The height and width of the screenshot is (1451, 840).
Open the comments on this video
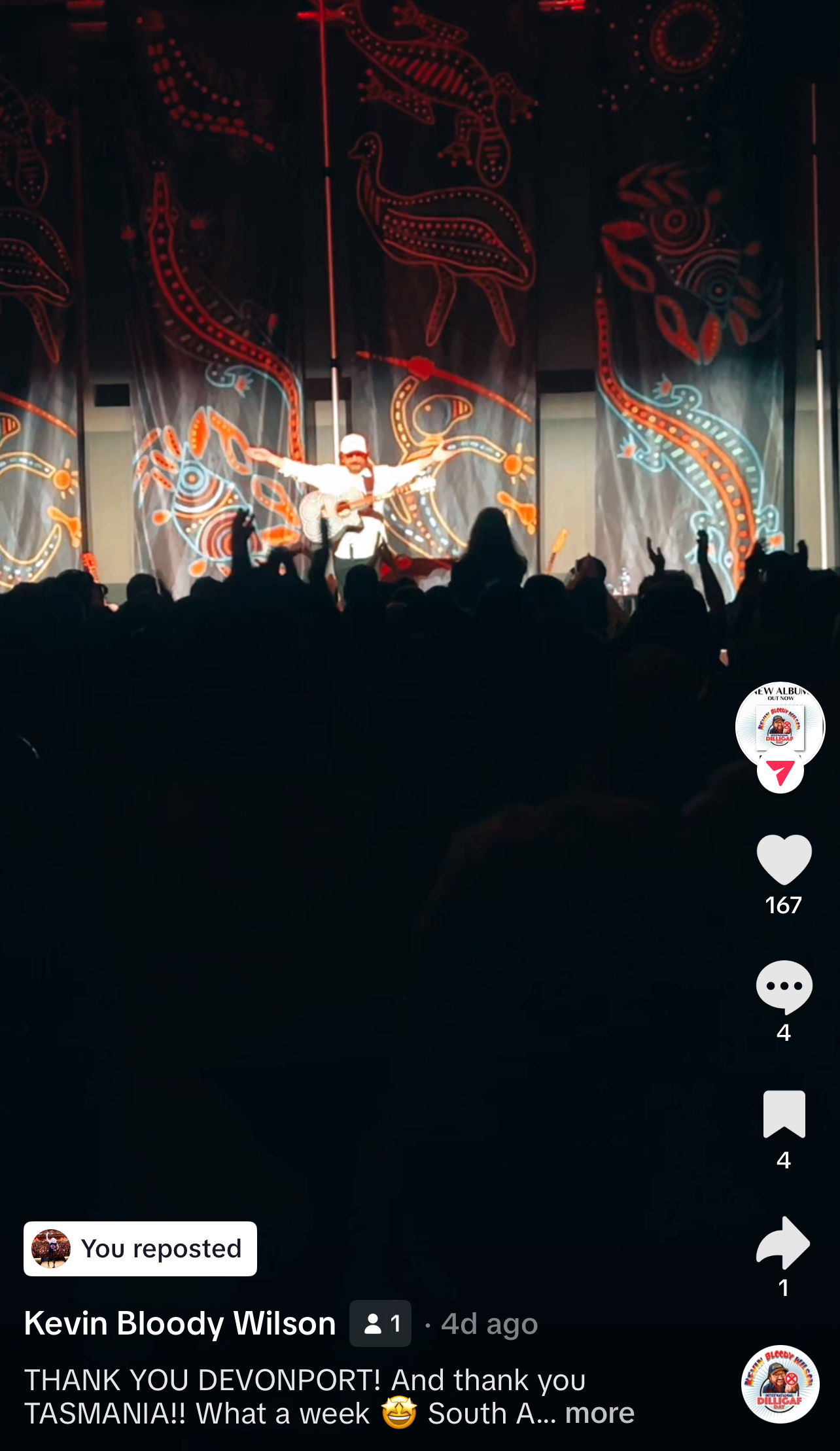[x=784, y=987]
